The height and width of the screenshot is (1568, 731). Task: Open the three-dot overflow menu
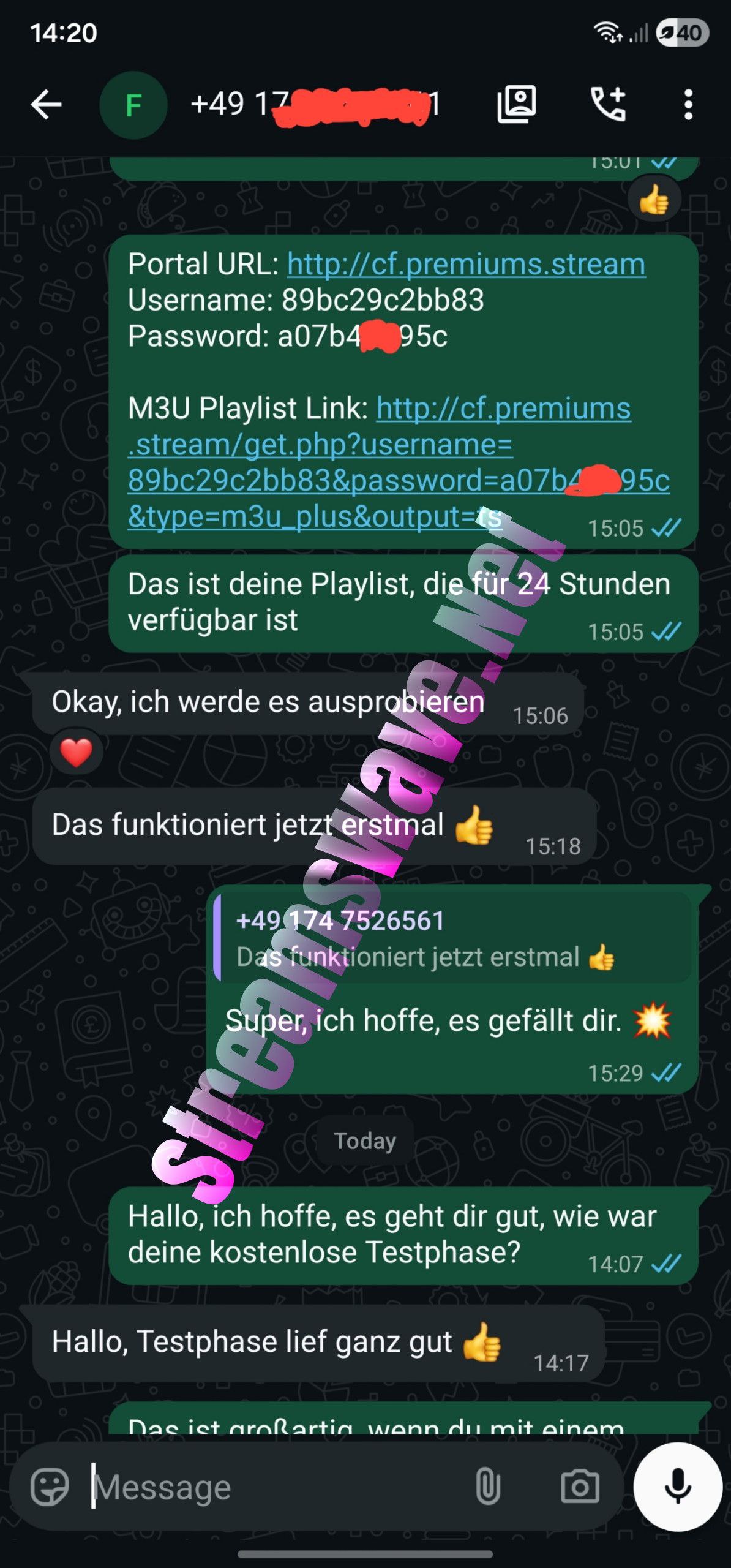tap(689, 103)
